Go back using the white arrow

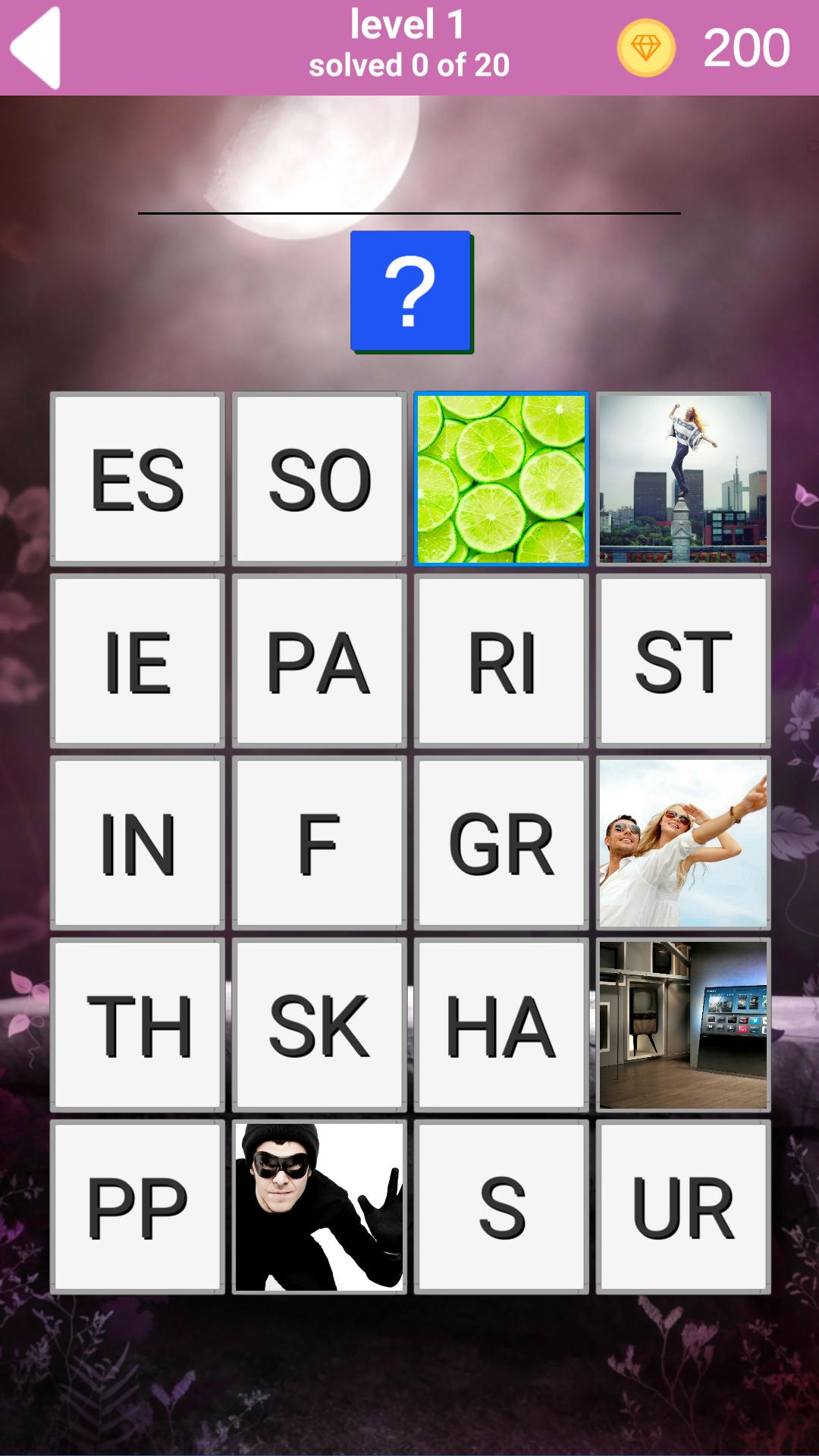click(36, 48)
